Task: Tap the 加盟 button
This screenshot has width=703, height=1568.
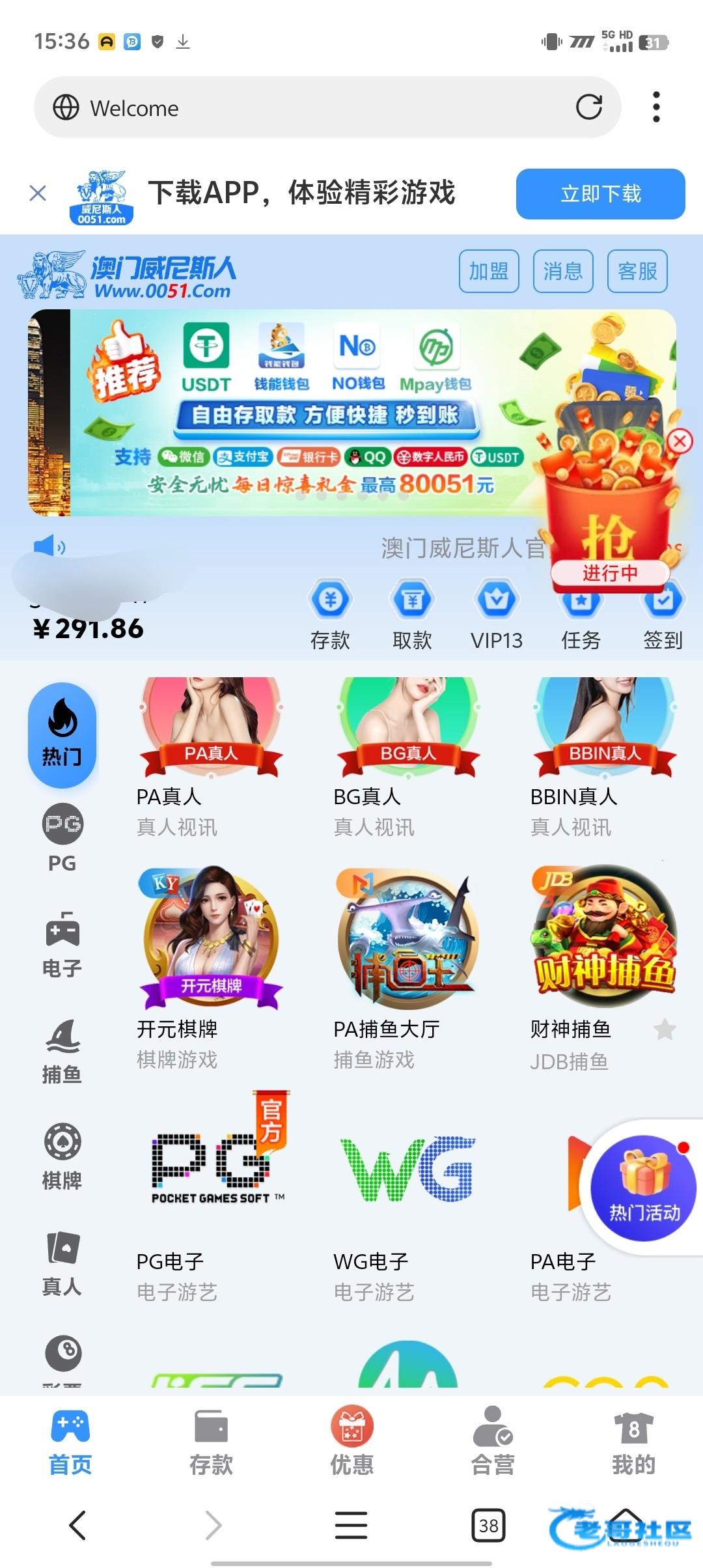Action: pos(489,271)
